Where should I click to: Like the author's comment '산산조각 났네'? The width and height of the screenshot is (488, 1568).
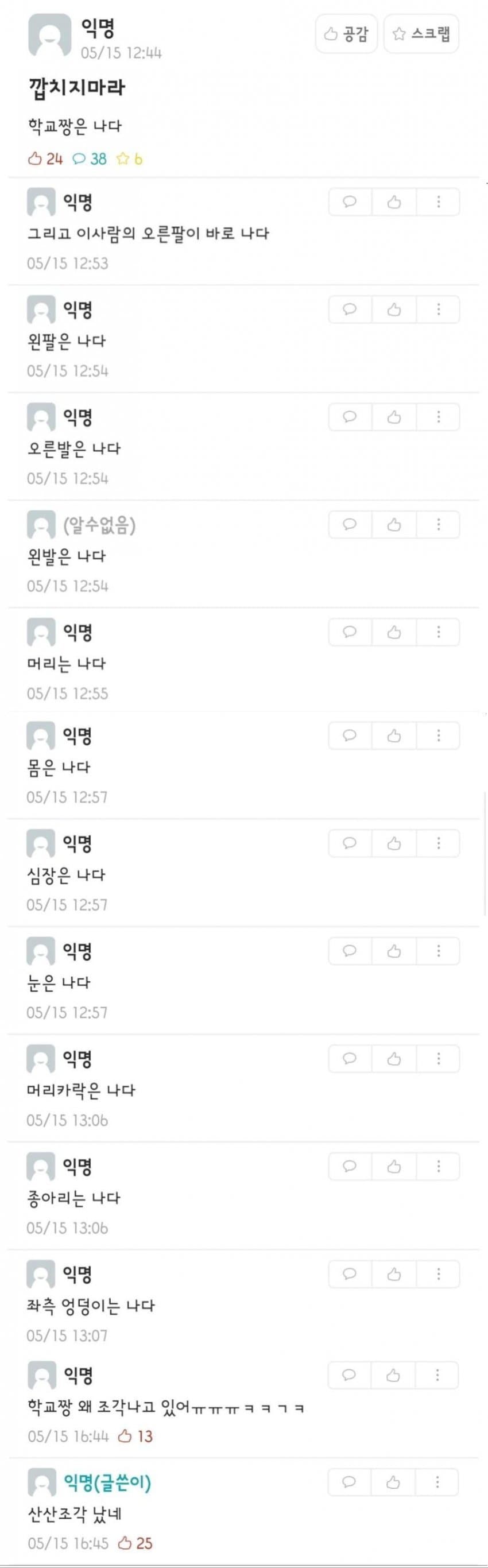(393, 1482)
